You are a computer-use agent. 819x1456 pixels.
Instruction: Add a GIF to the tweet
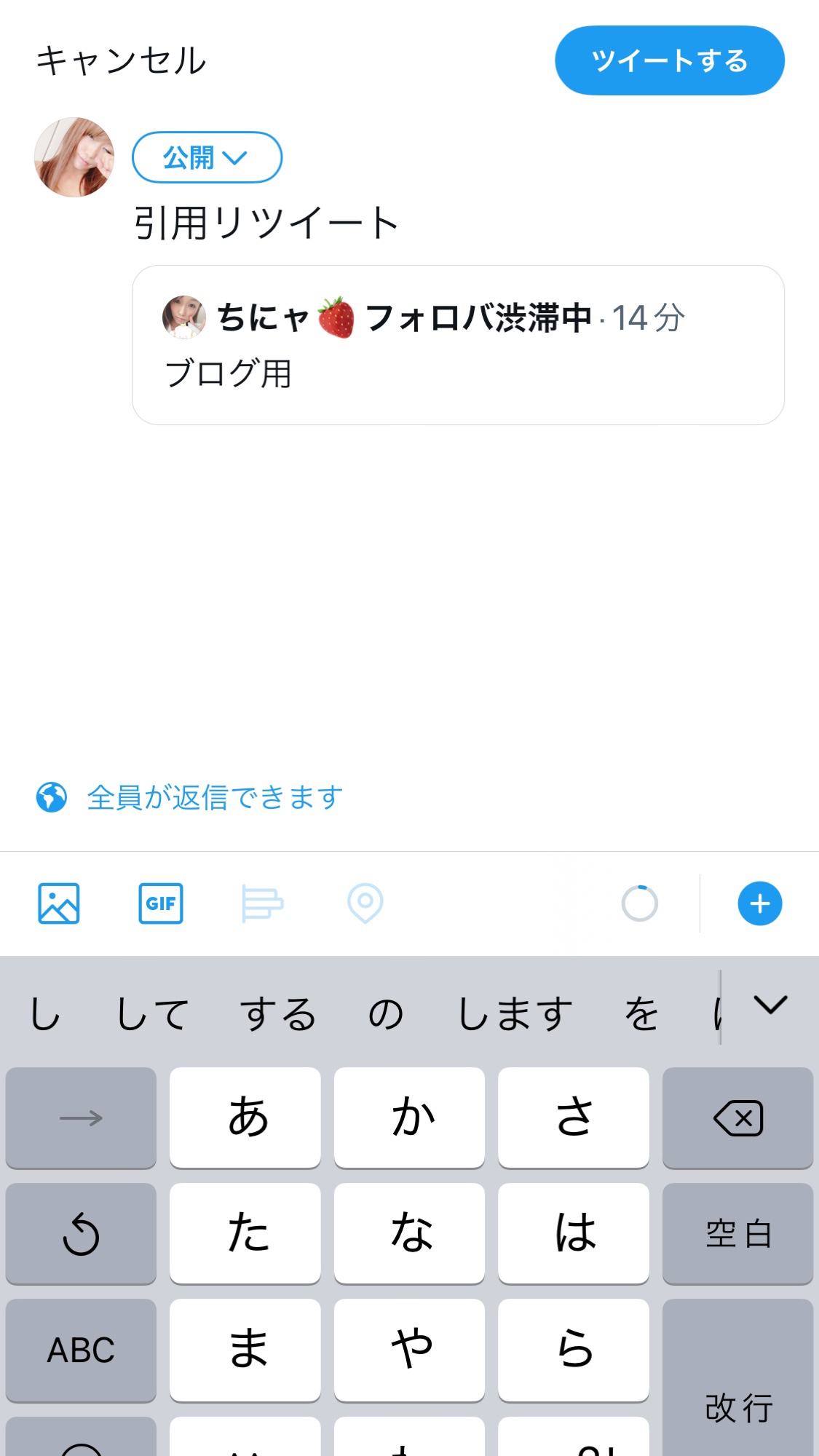(x=161, y=903)
